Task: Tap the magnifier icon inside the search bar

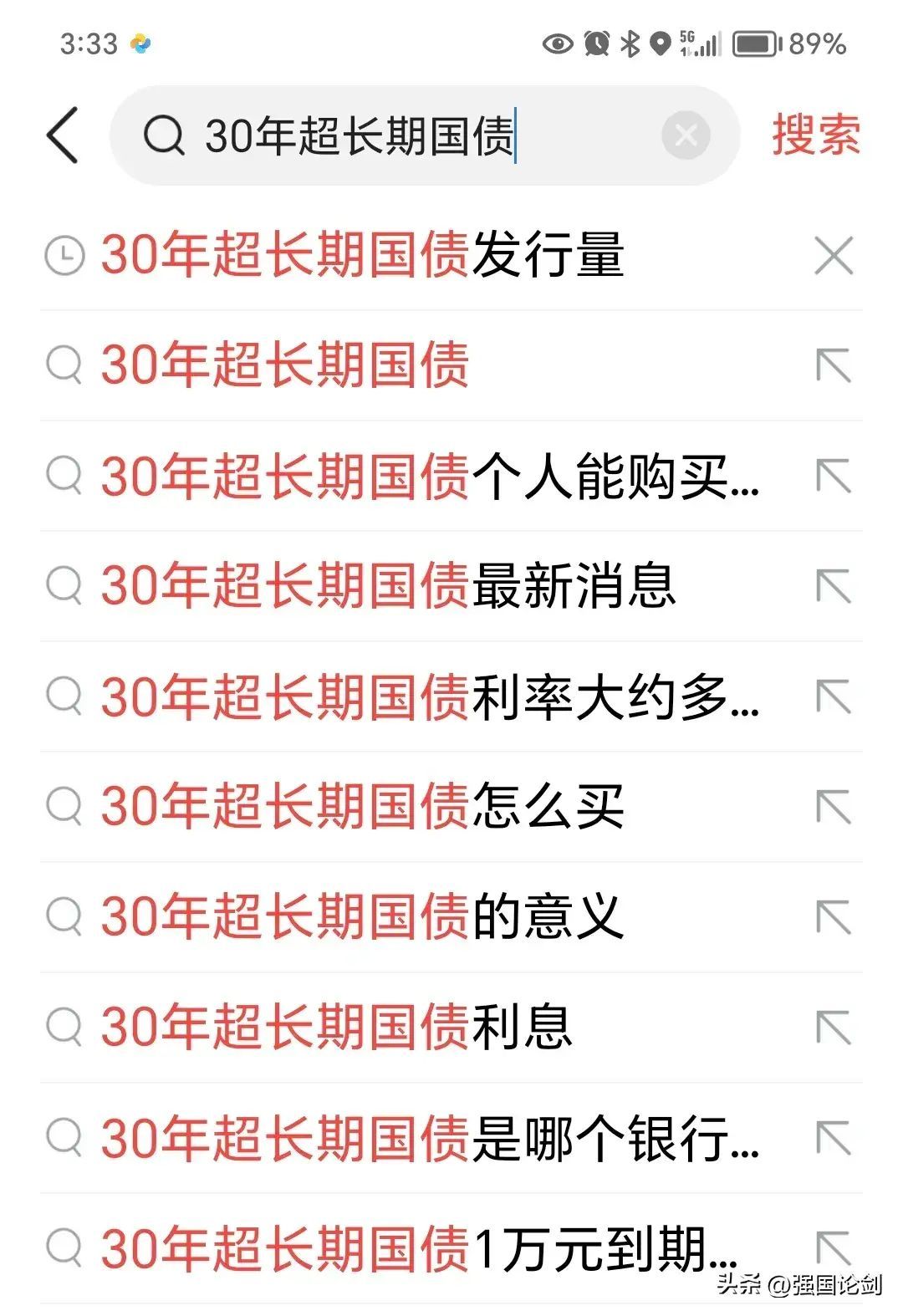Action: pos(165,135)
